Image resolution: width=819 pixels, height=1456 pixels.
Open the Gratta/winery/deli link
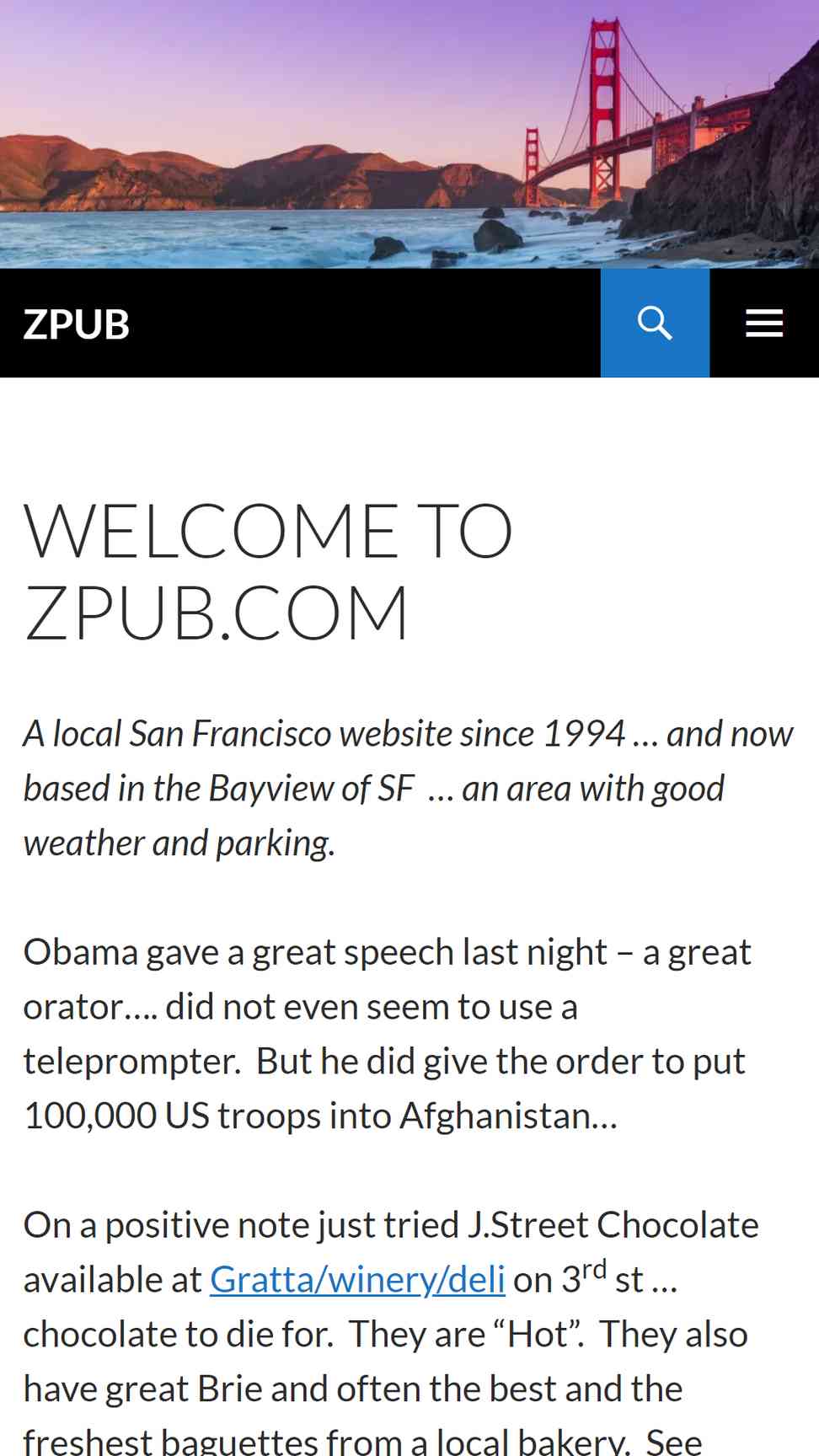pos(357,1280)
